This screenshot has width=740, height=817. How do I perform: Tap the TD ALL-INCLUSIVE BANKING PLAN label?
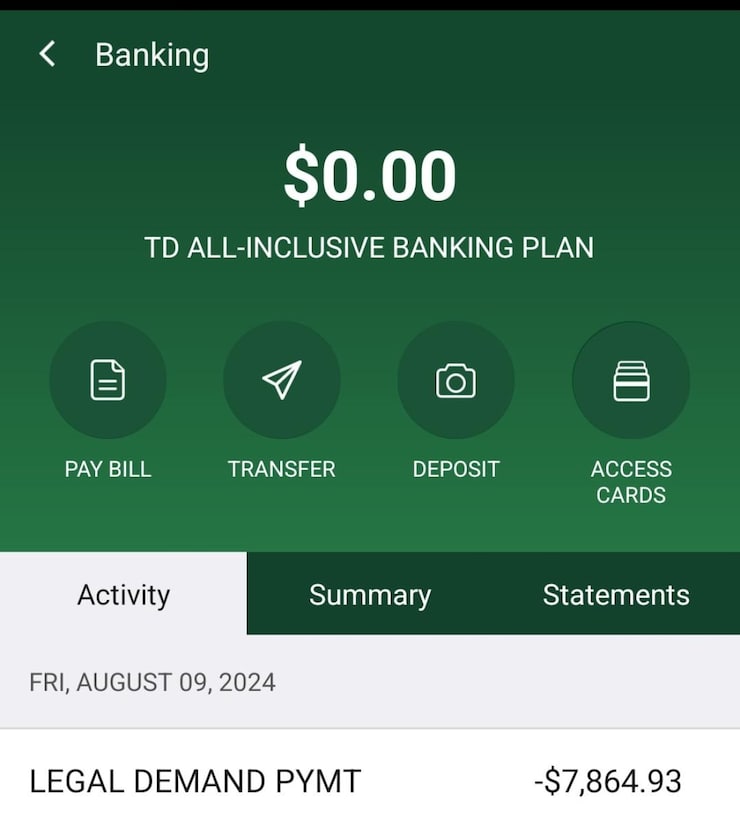click(x=370, y=248)
